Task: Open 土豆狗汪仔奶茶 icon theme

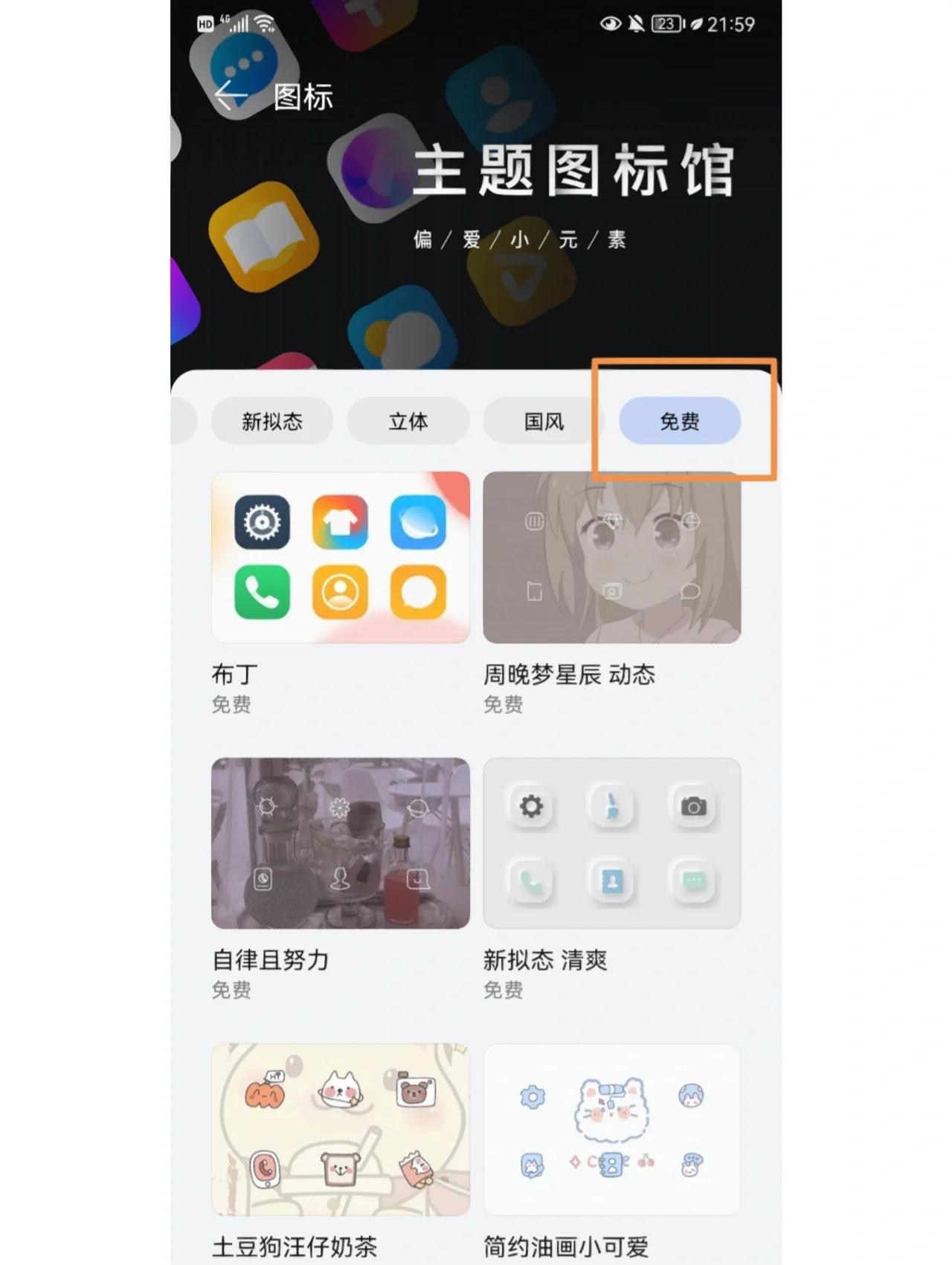Action: (341, 1129)
